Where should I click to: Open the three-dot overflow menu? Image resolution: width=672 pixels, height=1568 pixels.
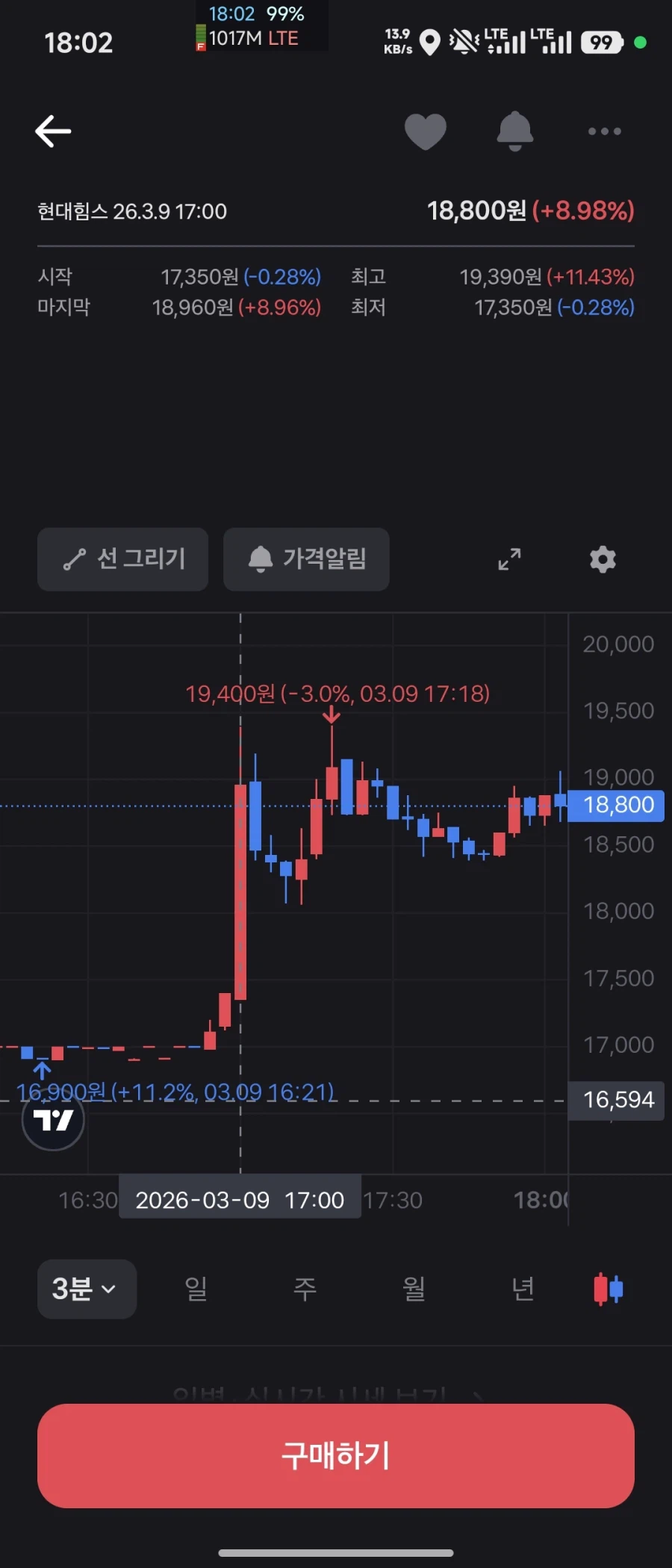(x=604, y=131)
